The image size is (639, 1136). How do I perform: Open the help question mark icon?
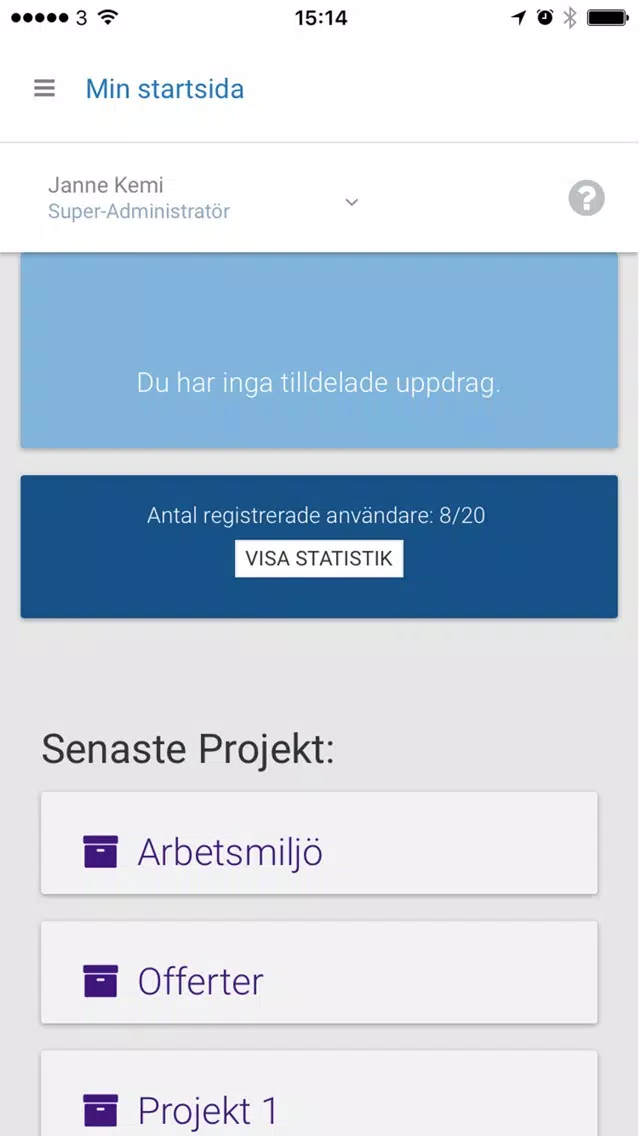(x=586, y=198)
